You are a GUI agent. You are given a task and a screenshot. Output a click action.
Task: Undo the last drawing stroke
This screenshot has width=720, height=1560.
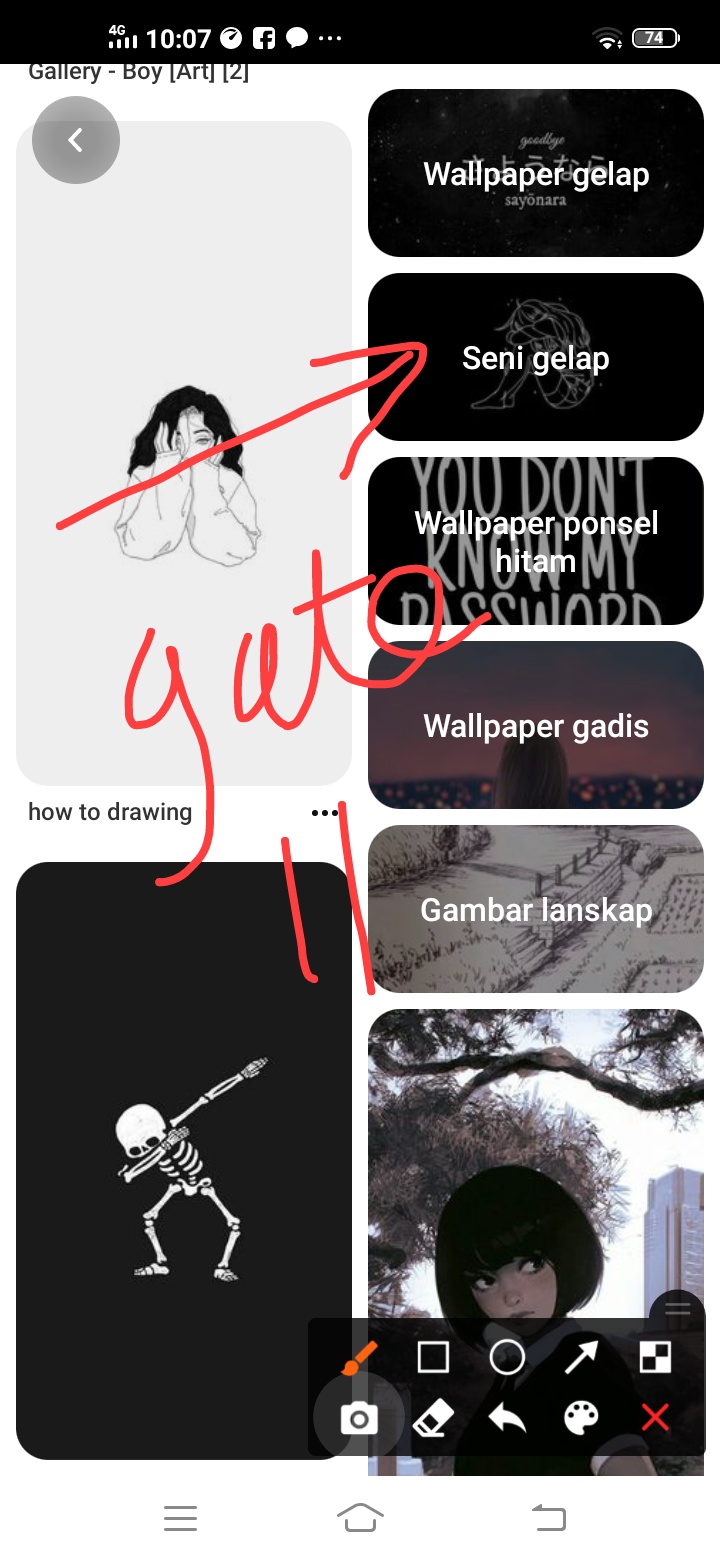point(507,1418)
